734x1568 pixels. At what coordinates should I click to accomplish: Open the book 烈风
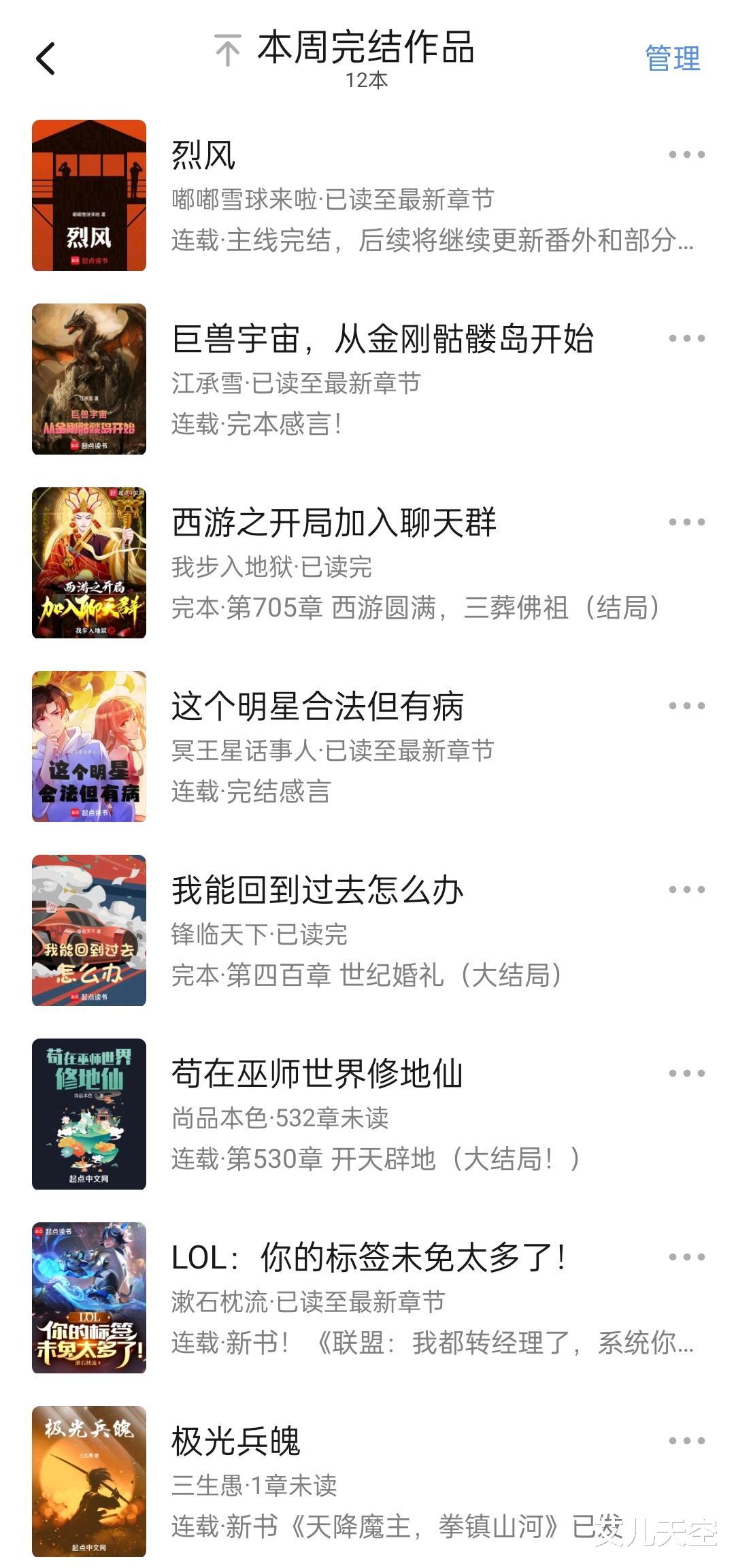coord(204,155)
